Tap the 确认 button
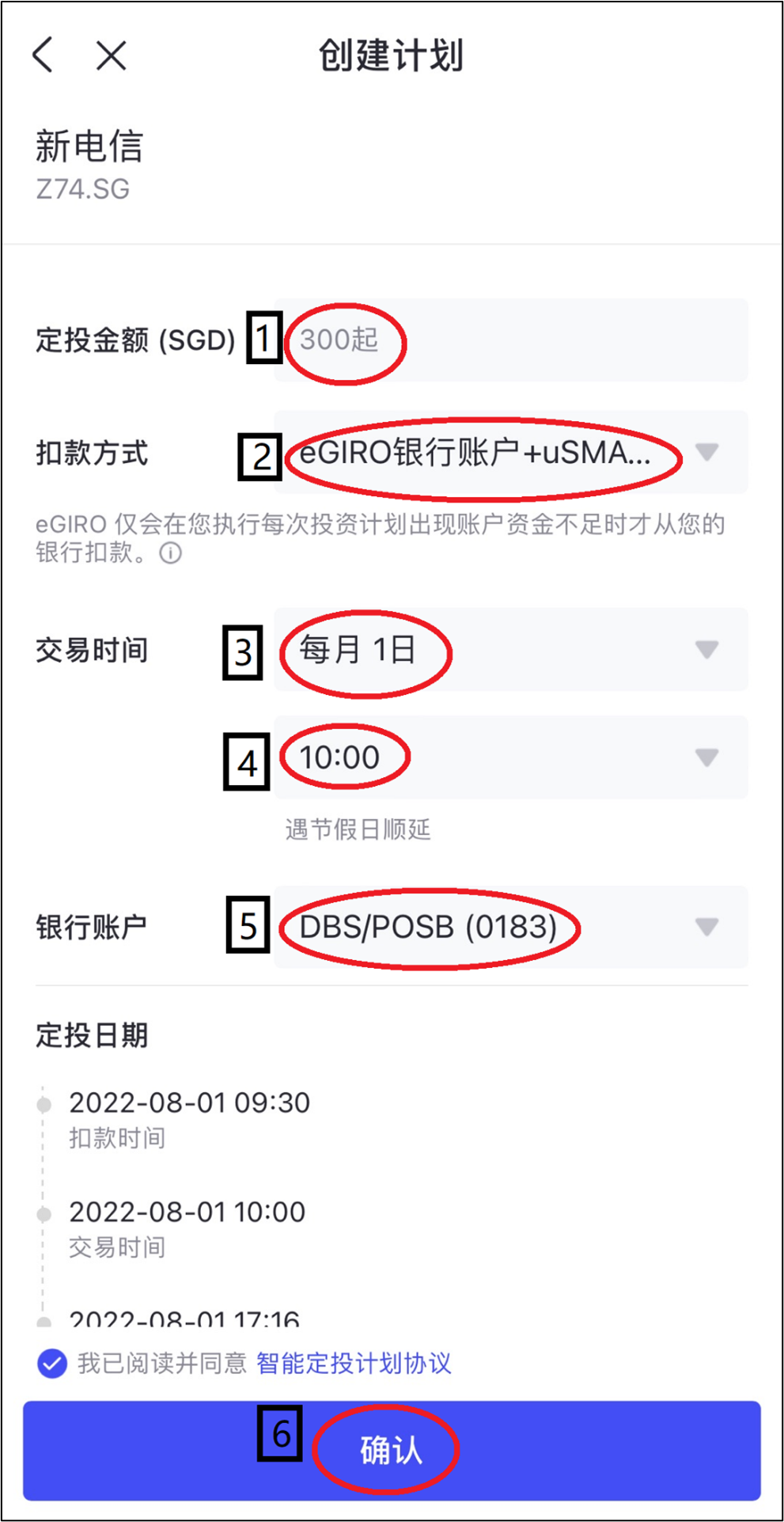The height and width of the screenshot is (1522, 784). (392, 1450)
